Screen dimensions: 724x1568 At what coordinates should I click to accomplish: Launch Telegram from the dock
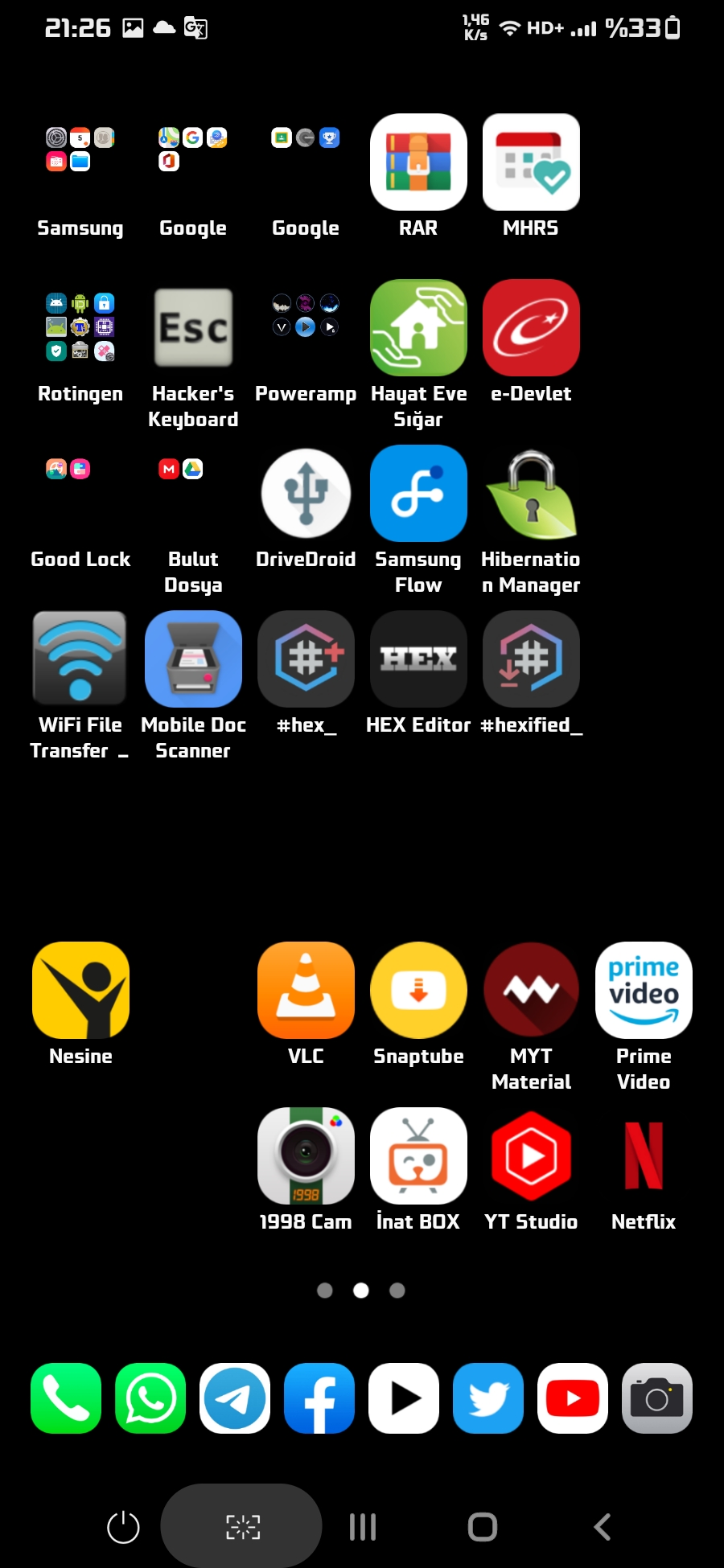[235, 1398]
